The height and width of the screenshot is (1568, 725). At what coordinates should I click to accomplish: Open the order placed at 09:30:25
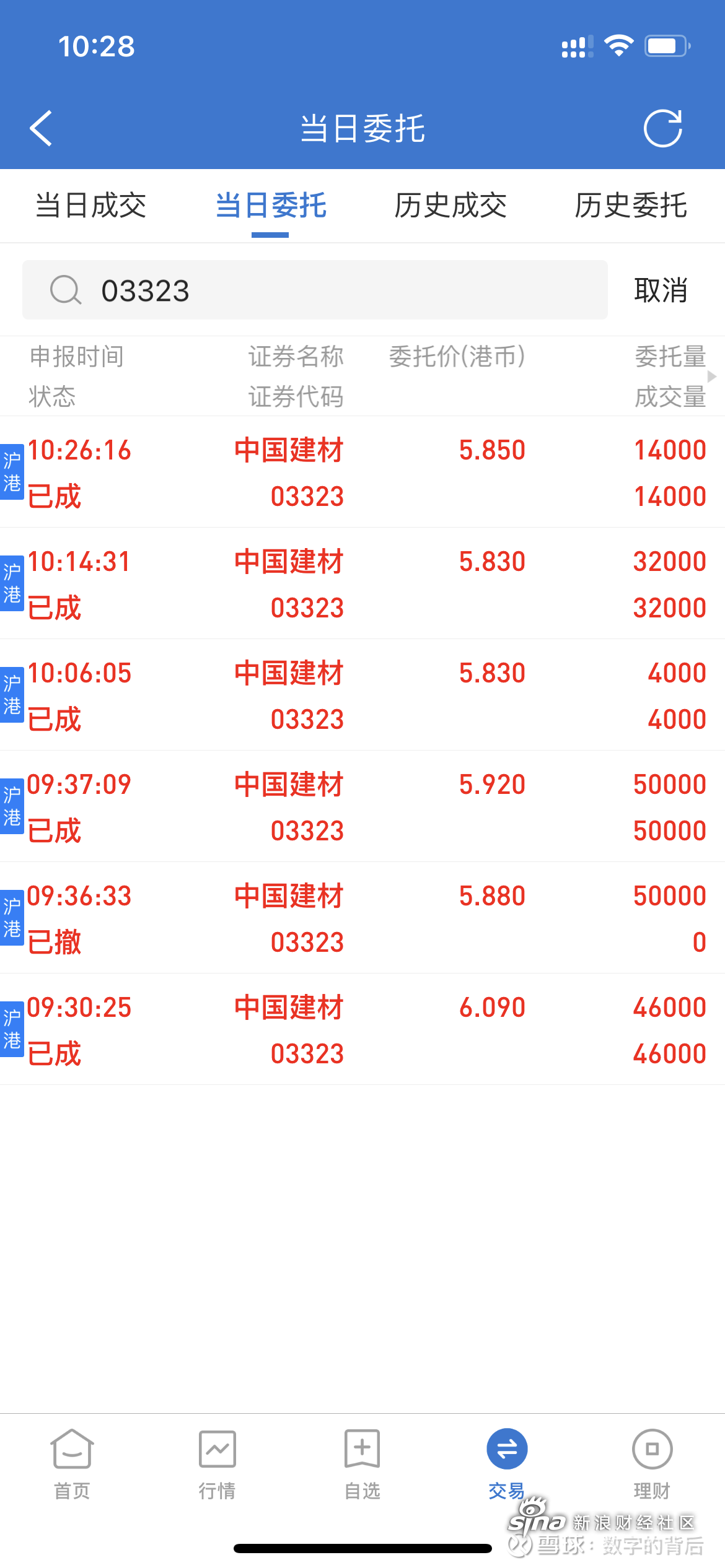(362, 1029)
